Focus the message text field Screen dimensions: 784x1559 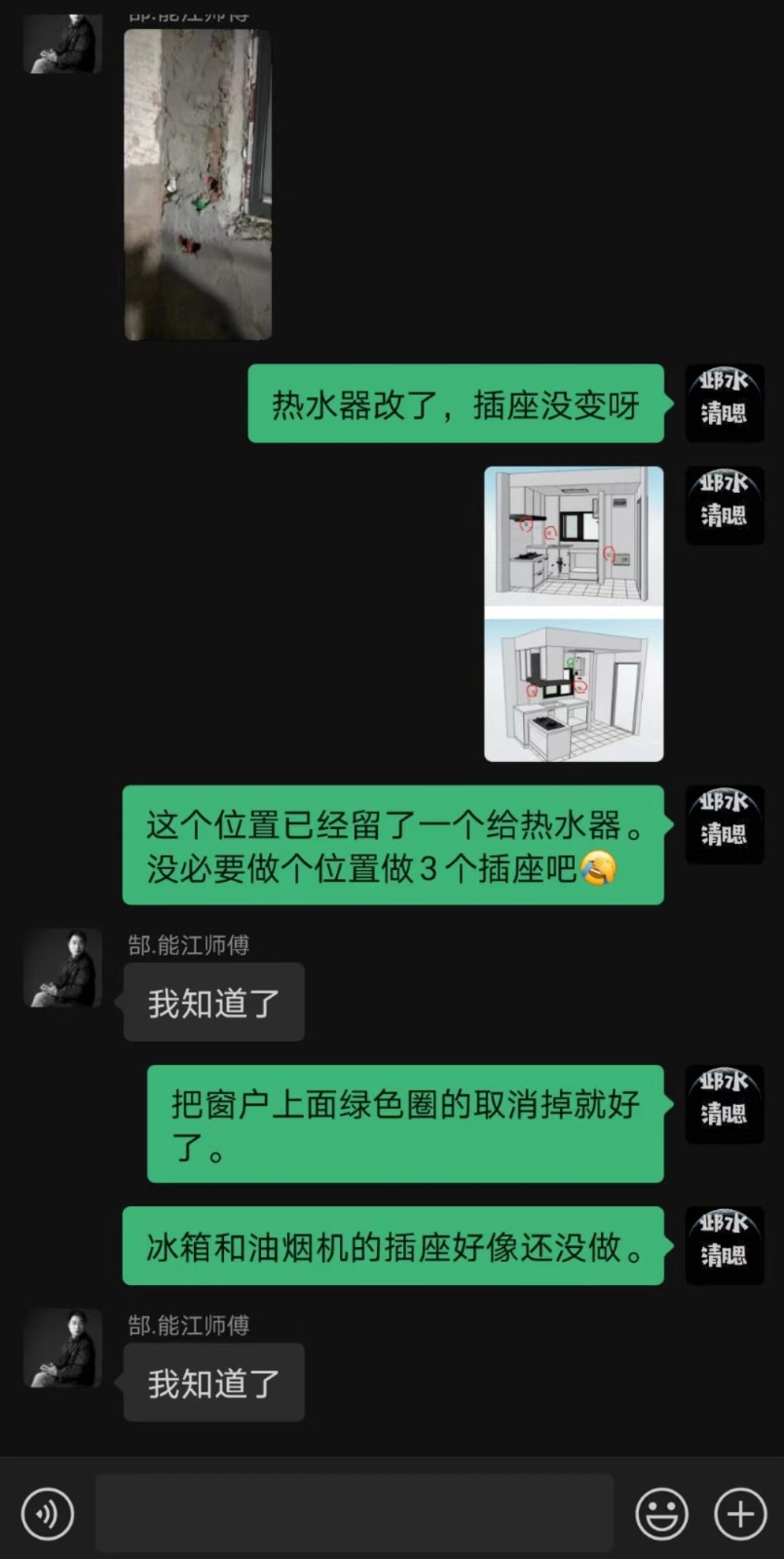coord(354,1513)
